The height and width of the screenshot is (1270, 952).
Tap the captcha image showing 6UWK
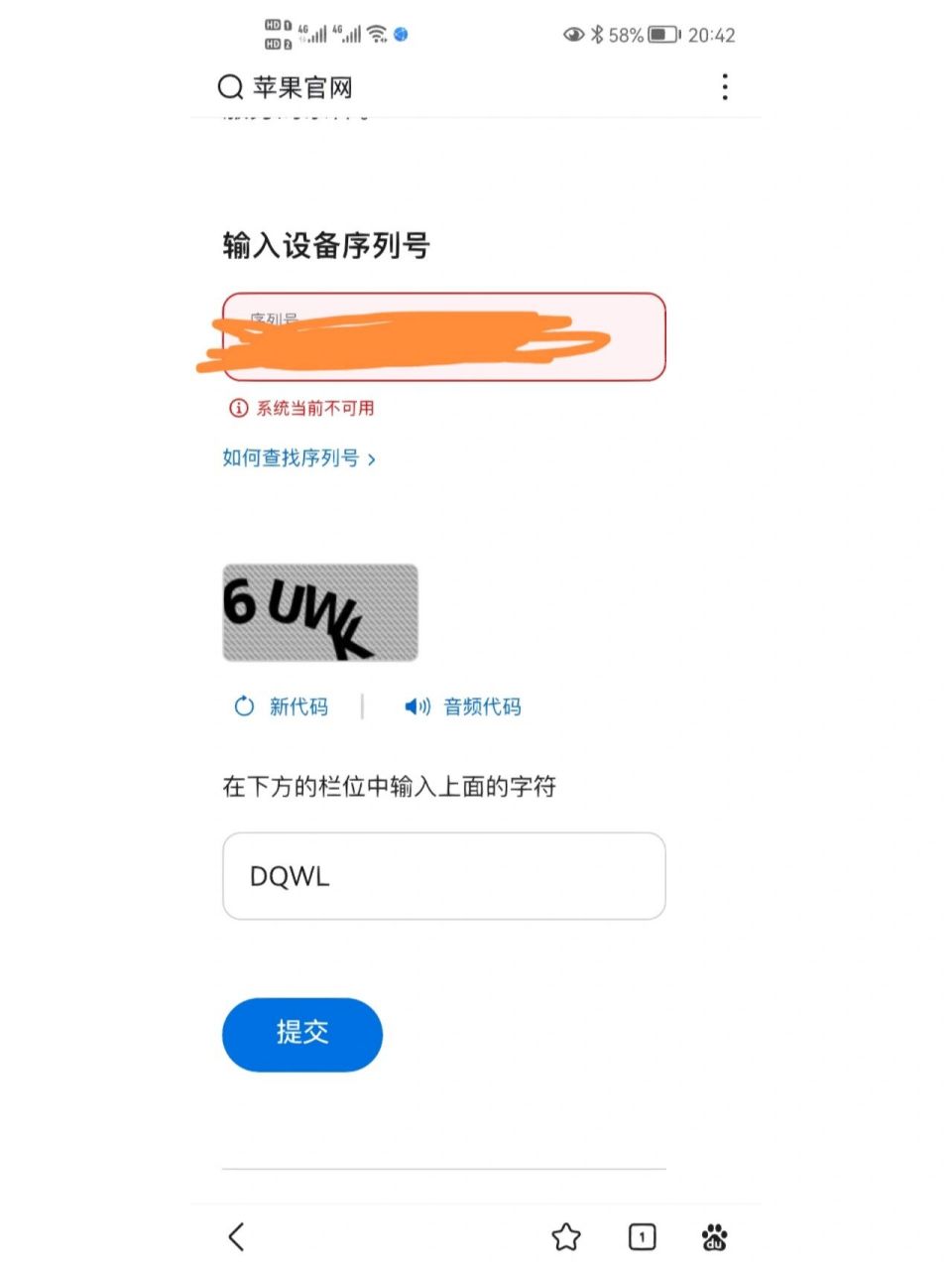[320, 612]
